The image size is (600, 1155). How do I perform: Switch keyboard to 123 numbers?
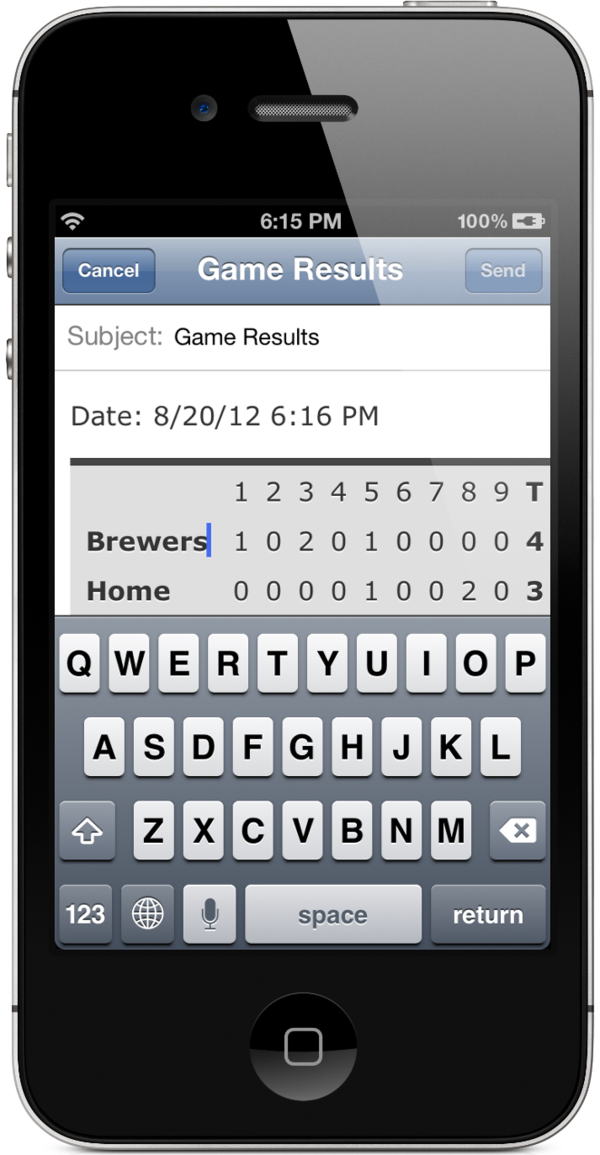point(85,914)
